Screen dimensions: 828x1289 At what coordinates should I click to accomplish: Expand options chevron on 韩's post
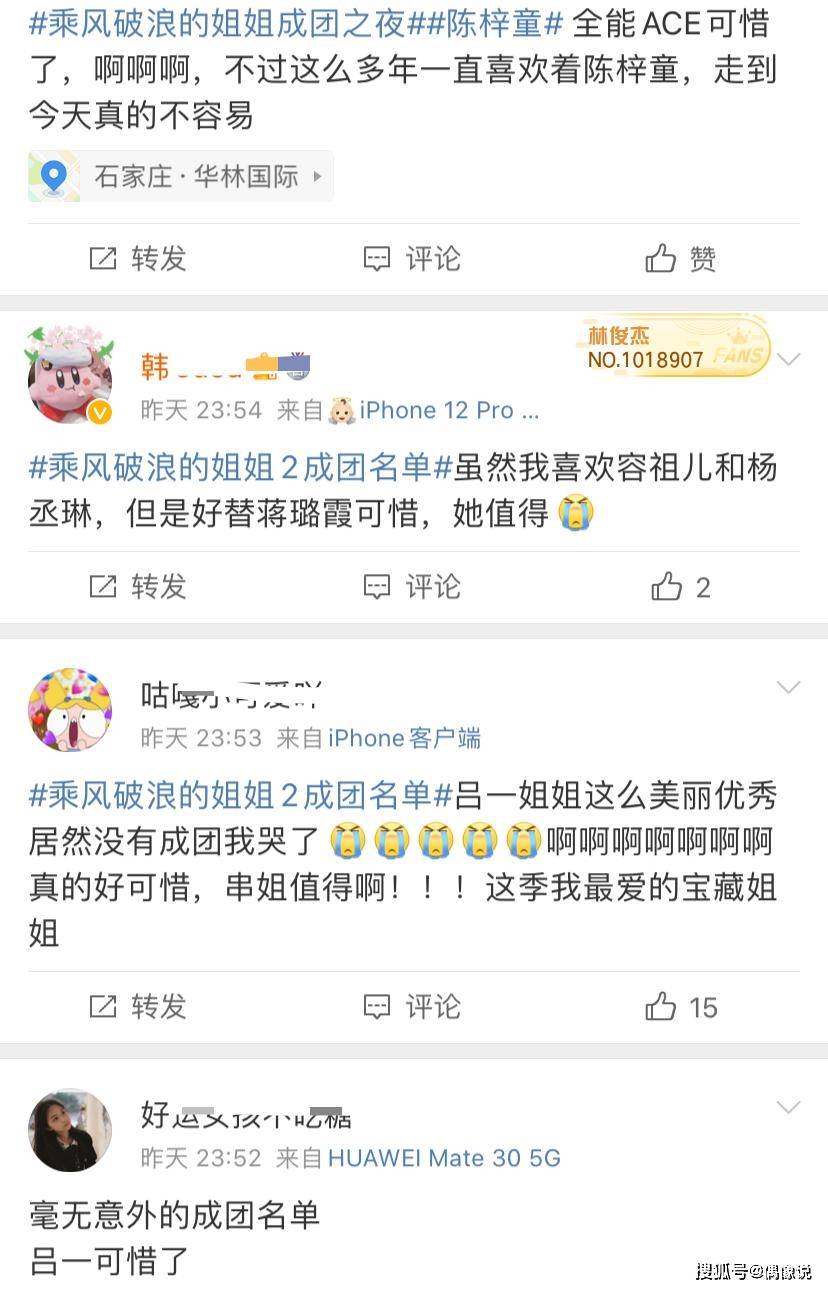(789, 358)
